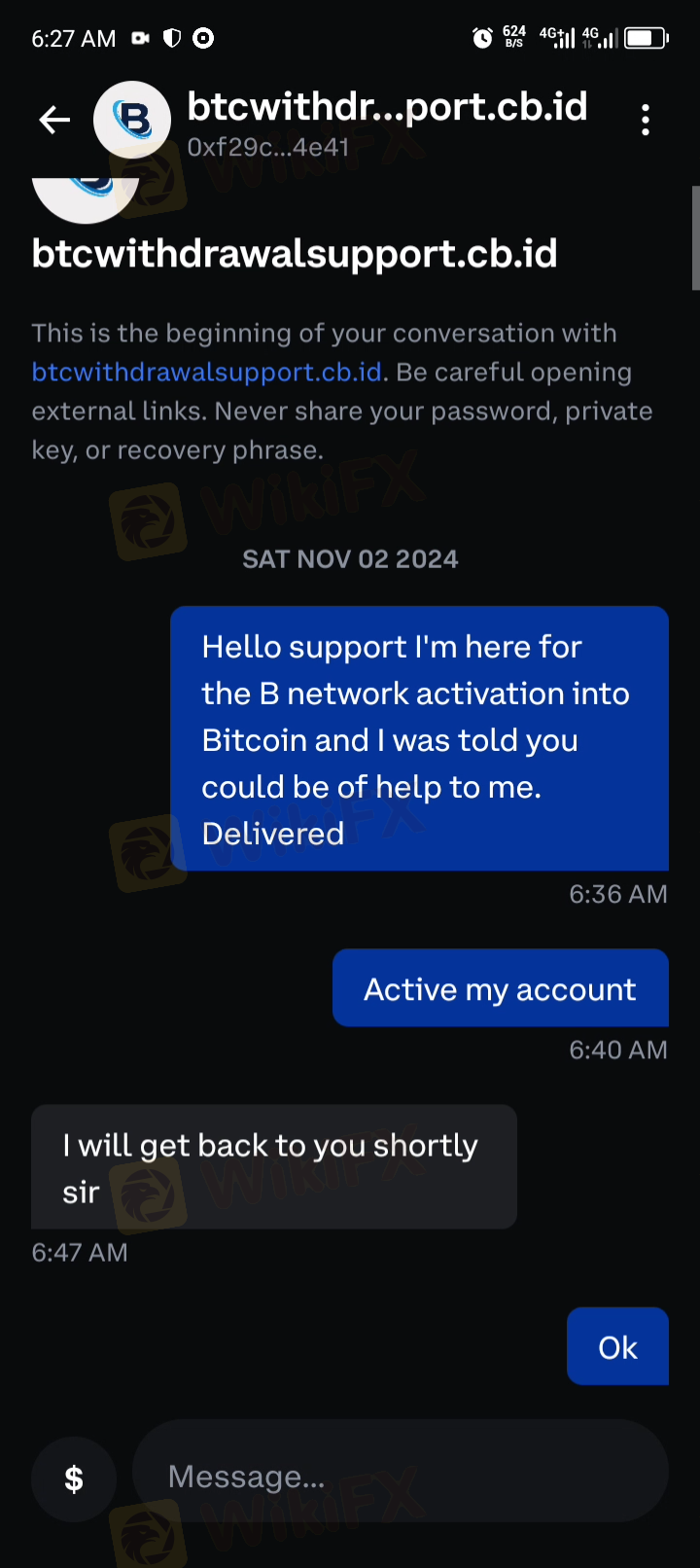
Task: Focus the Message input field
Action: click(400, 1477)
